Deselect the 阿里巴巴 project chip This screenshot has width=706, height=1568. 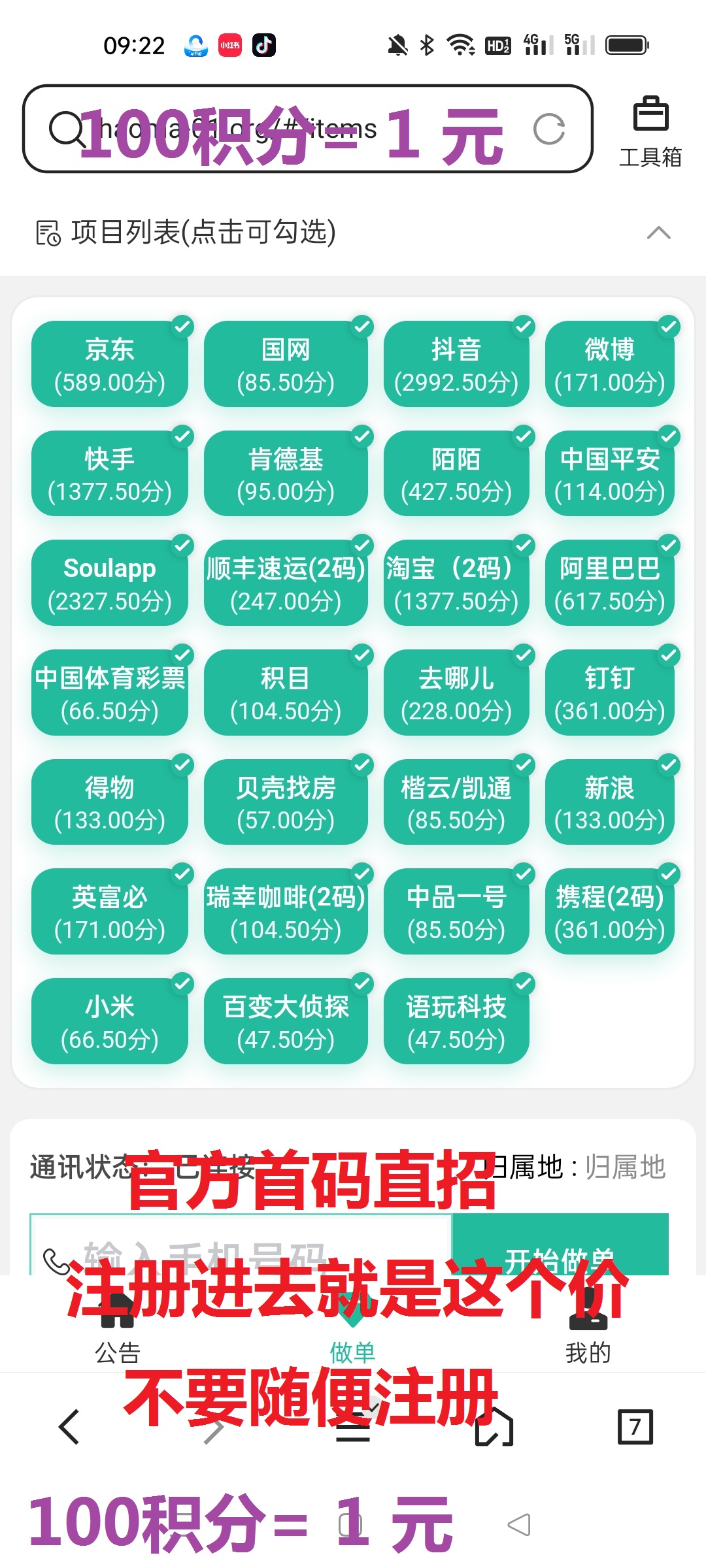coord(610,583)
